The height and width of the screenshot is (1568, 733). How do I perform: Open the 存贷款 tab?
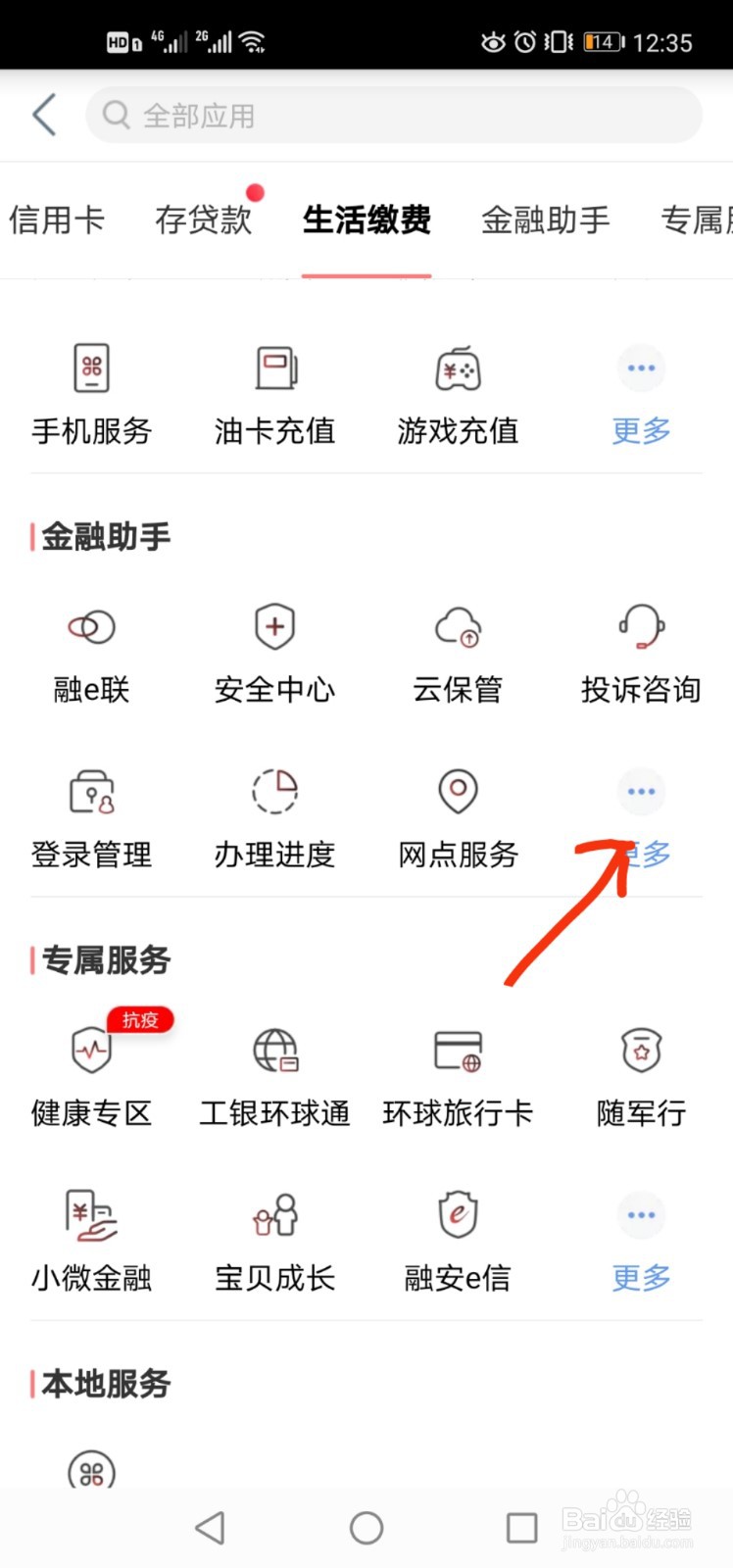coord(202,220)
